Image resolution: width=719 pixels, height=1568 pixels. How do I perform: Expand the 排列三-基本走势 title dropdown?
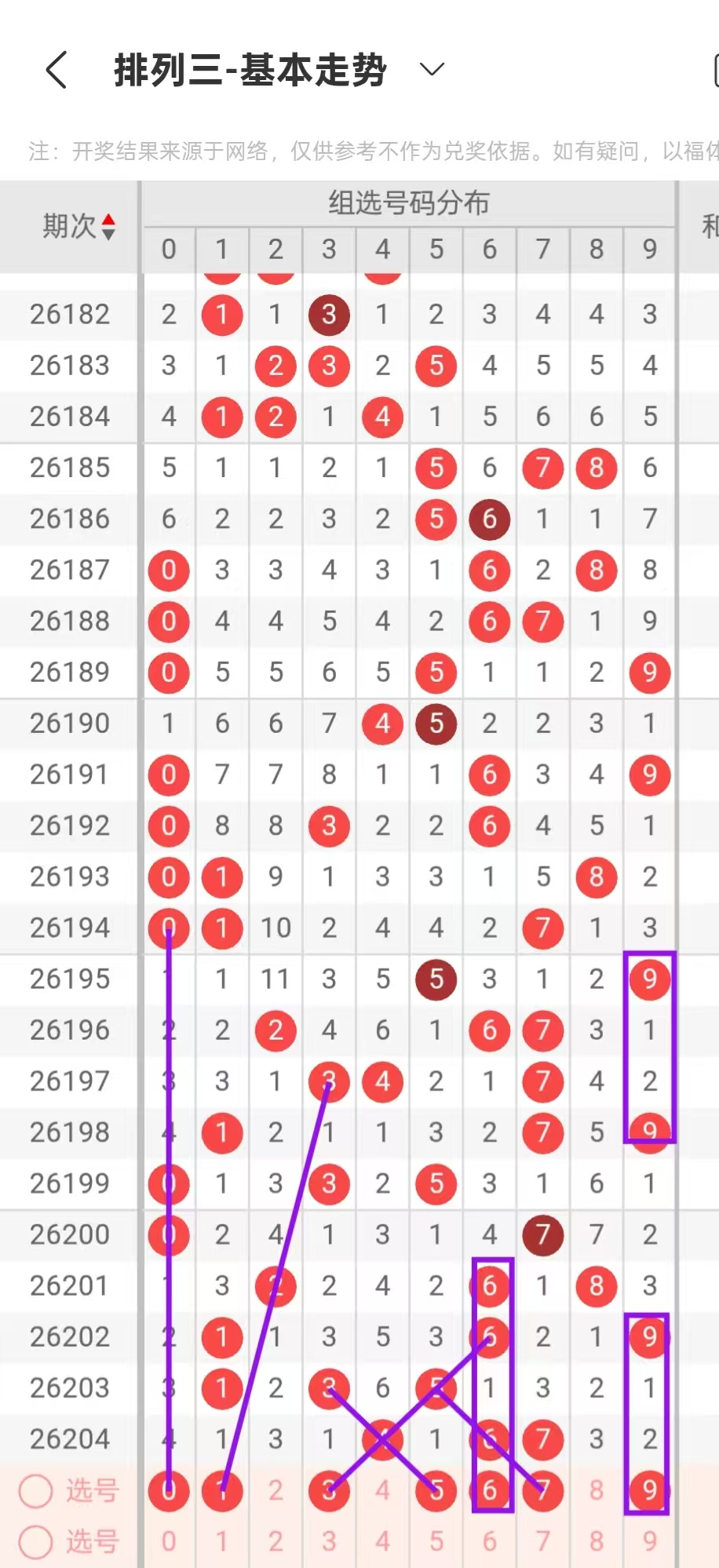tap(432, 70)
